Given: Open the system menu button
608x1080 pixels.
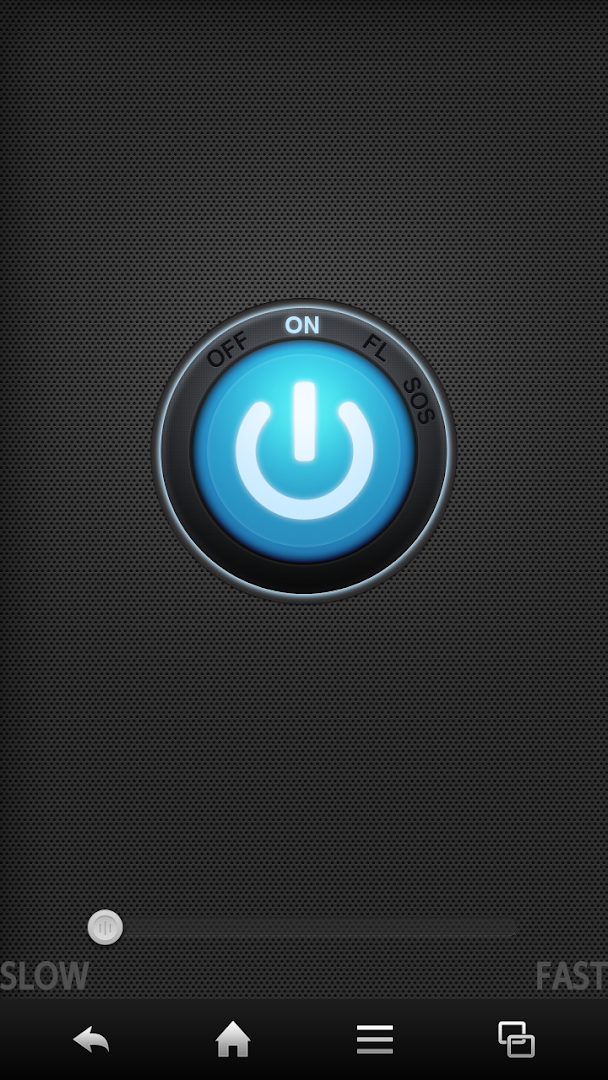Looking at the screenshot, I should [375, 1040].
